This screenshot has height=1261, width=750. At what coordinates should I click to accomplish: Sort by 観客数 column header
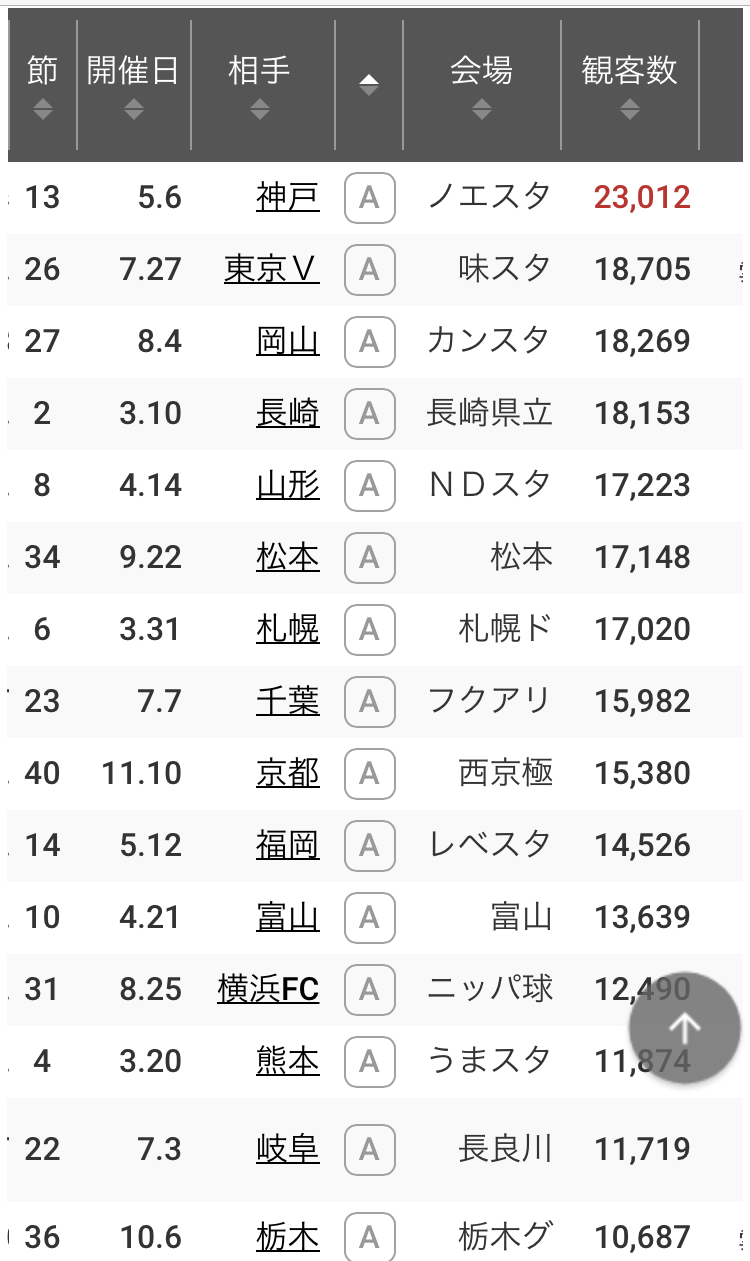point(629,86)
